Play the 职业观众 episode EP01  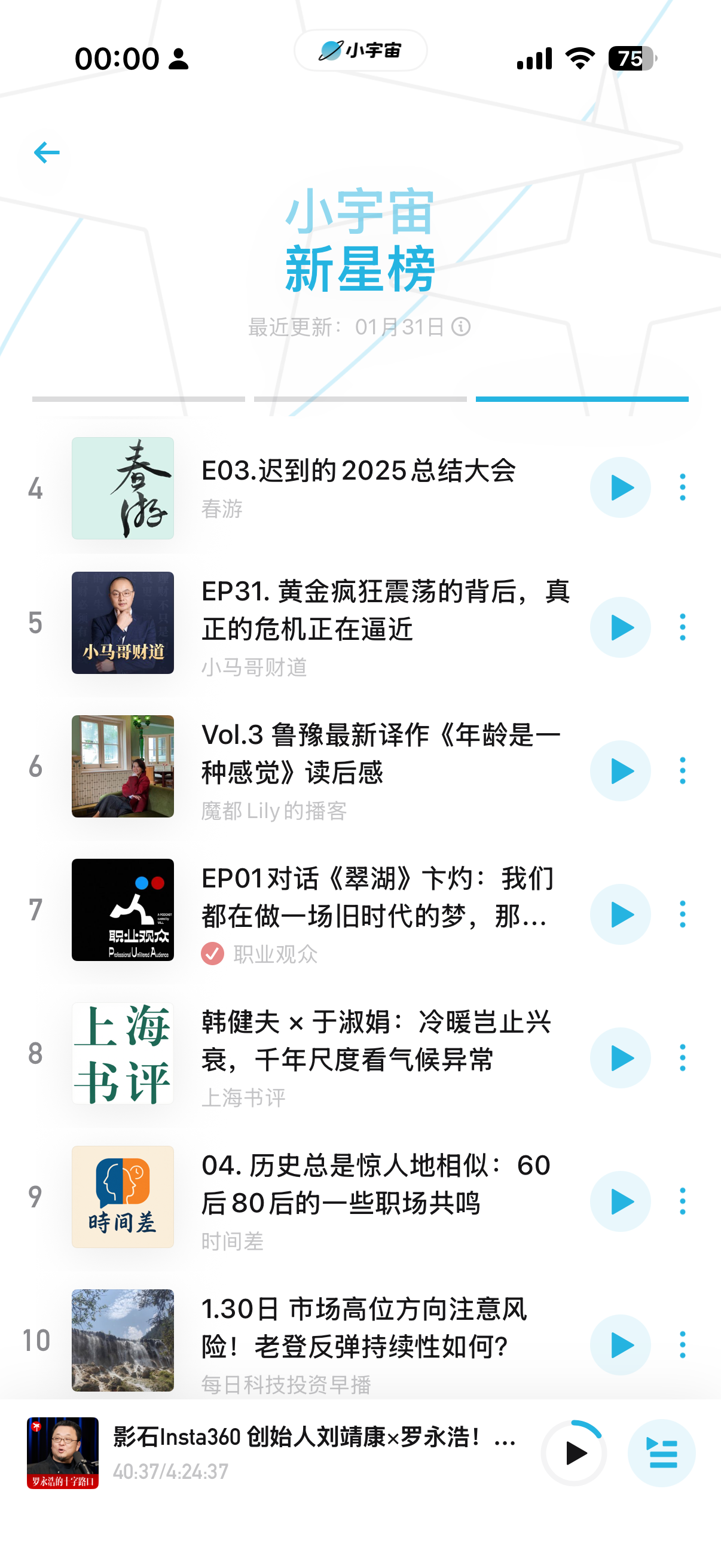pos(620,914)
